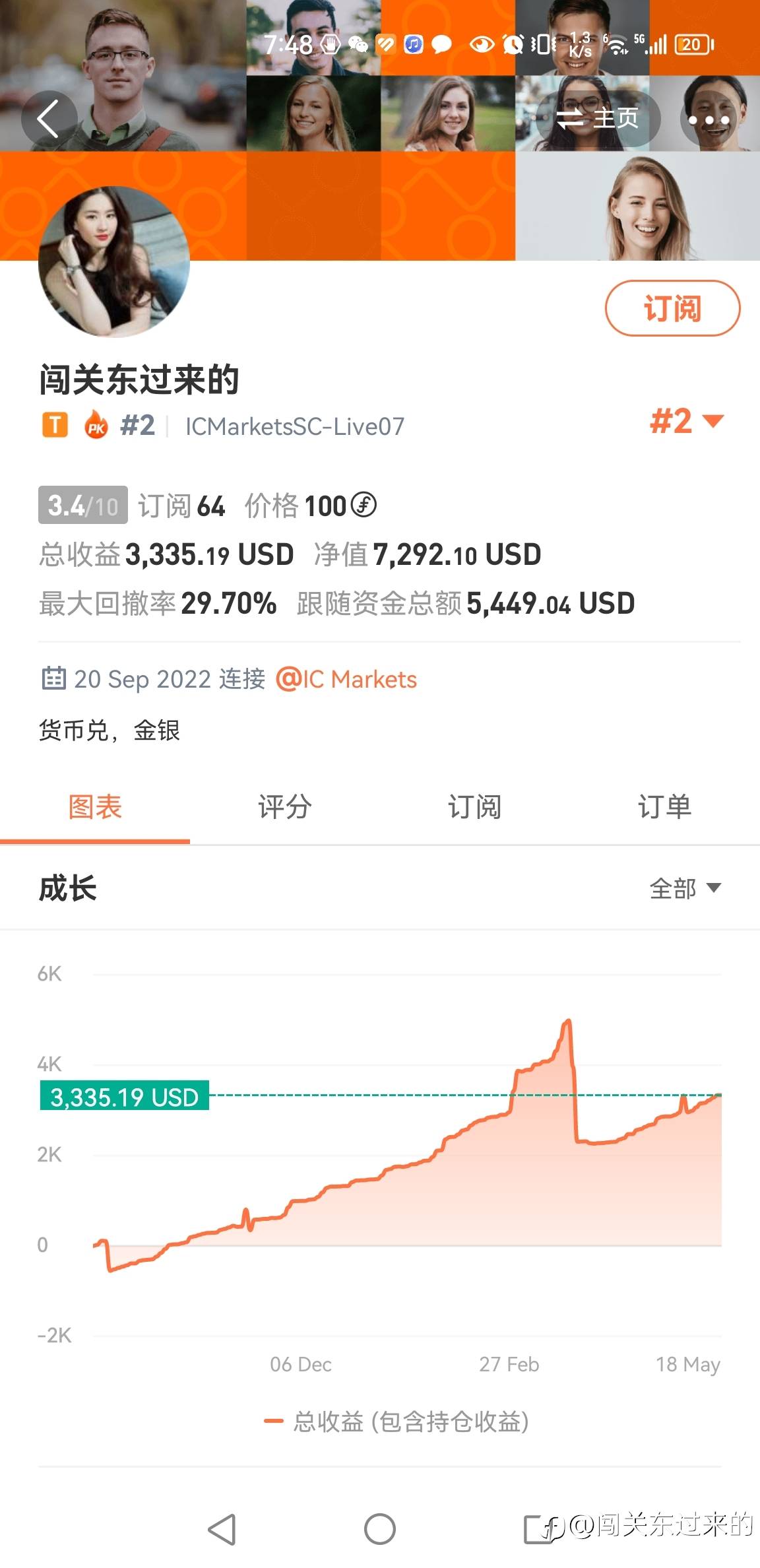Screen dimensions: 760x1568
Task: Tap the 订阅 subscribe button
Action: pos(672,308)
